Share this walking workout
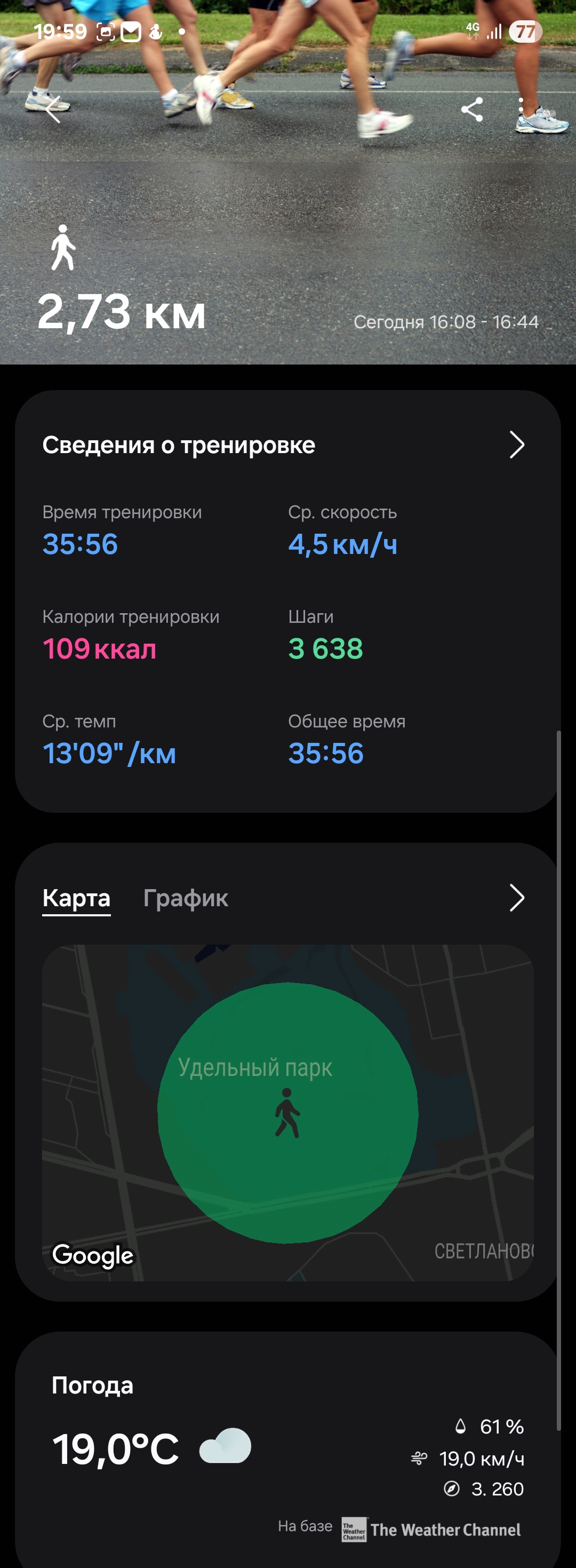This screenshot has width=576, height=1568. (472, 109)
